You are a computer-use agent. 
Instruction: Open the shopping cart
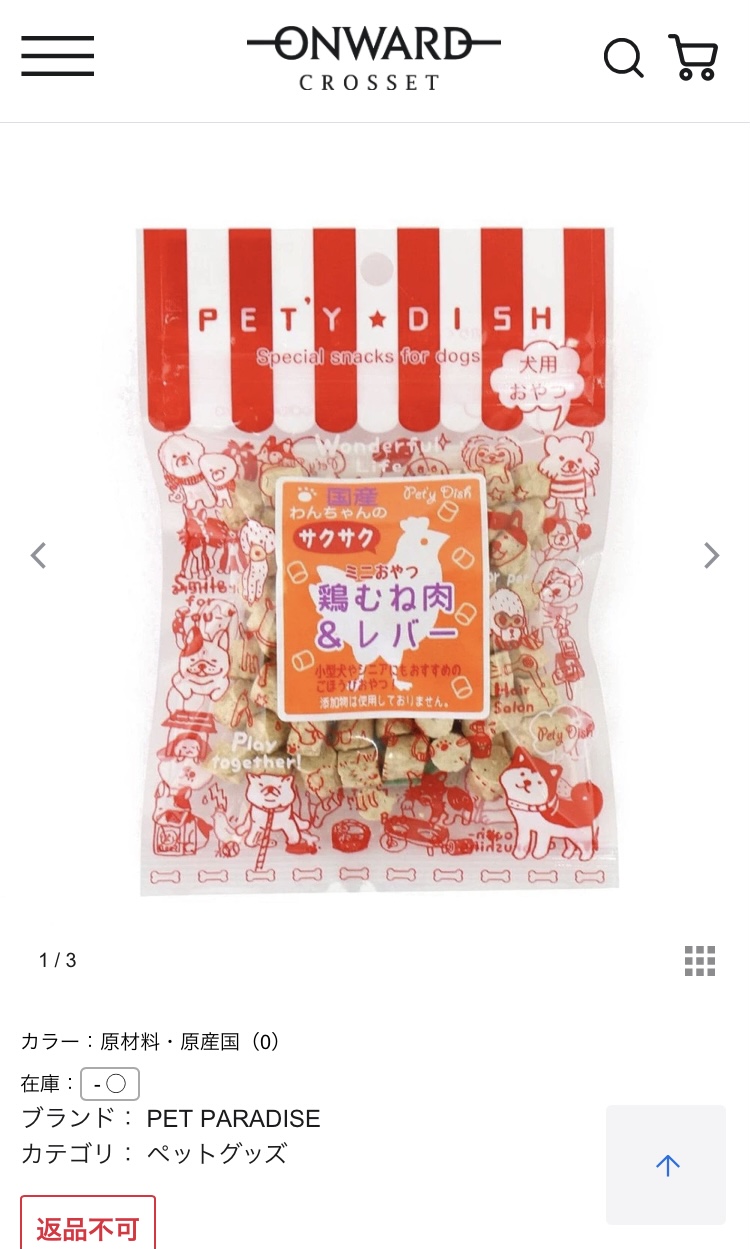tap(693, 58)
